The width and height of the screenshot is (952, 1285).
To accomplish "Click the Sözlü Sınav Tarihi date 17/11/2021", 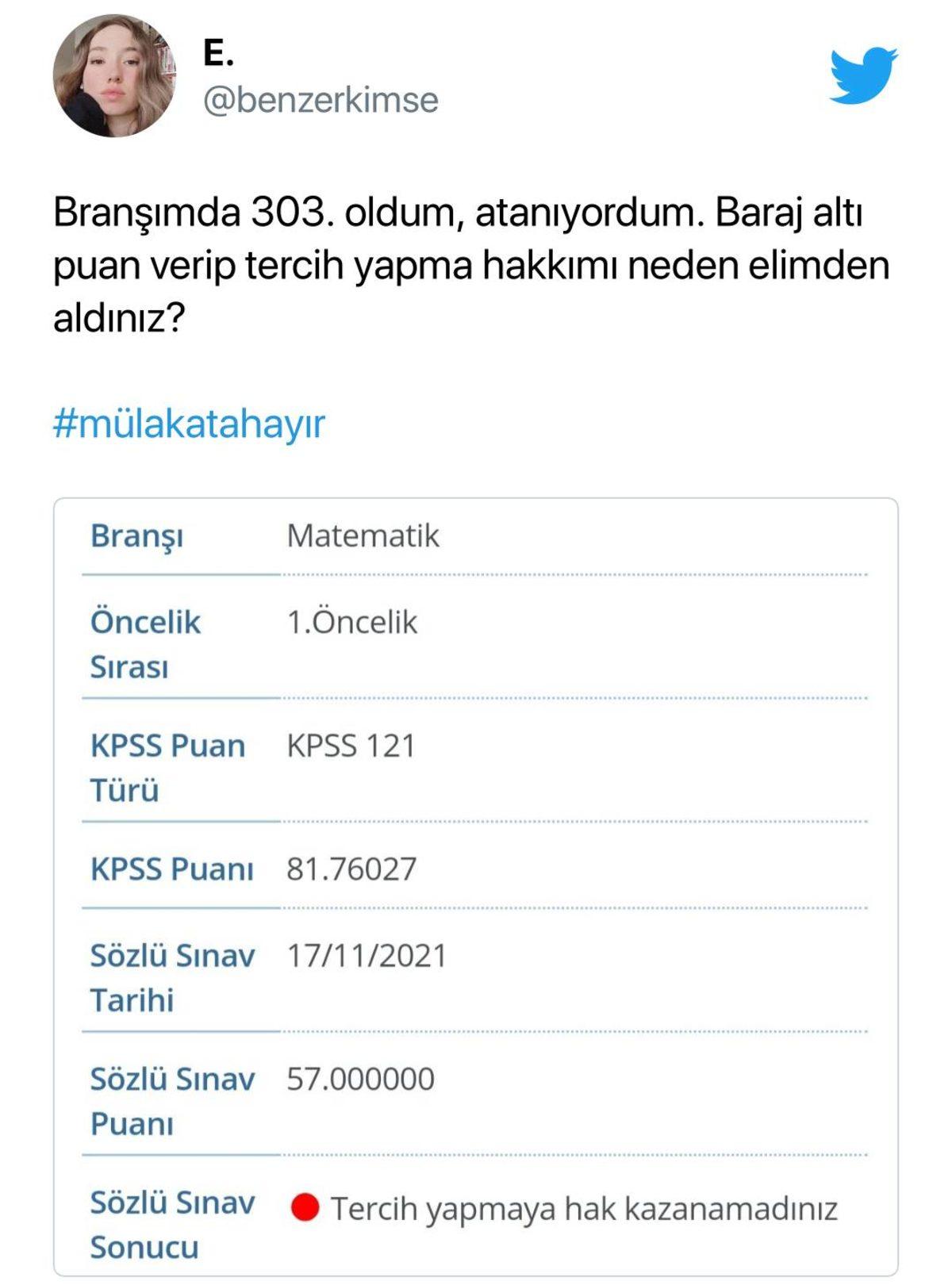I will tap(367, 956).
